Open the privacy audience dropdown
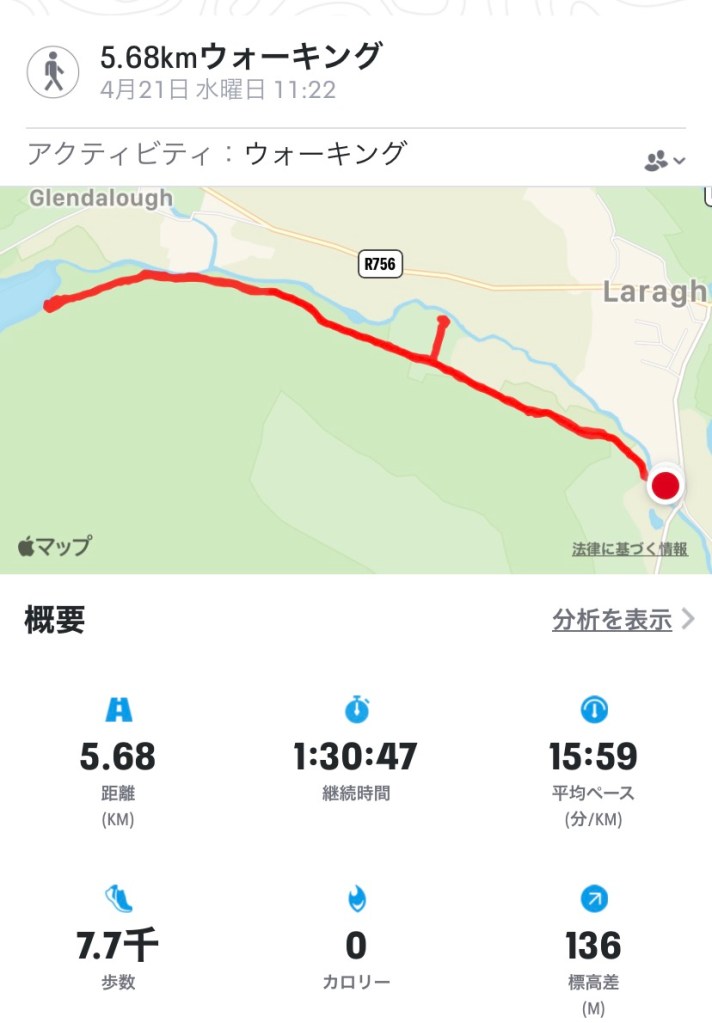The width and height of the screenshot is (712, 1023). point(664,160)
